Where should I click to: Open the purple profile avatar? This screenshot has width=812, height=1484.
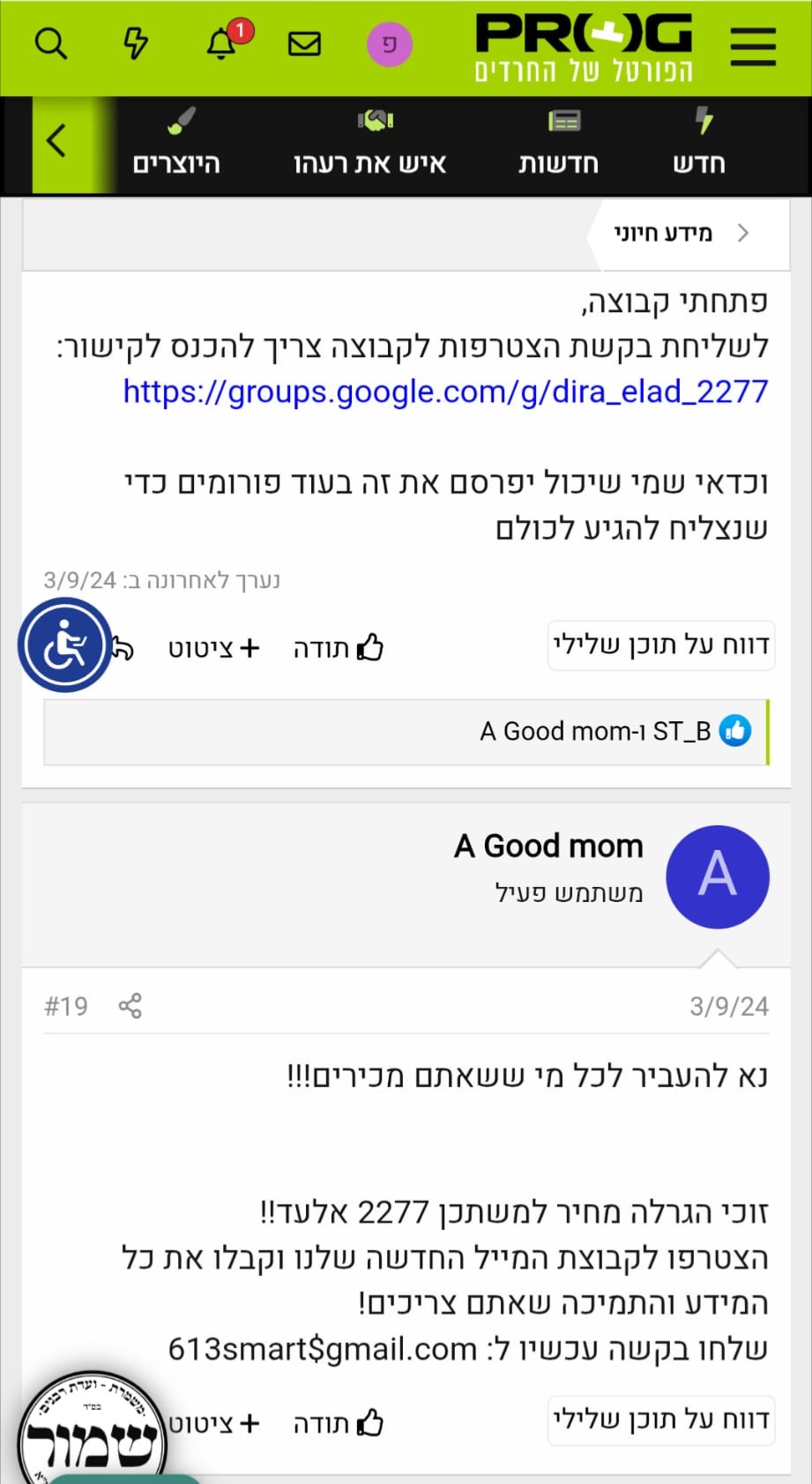pyautogui.click(x=389, y=44)
